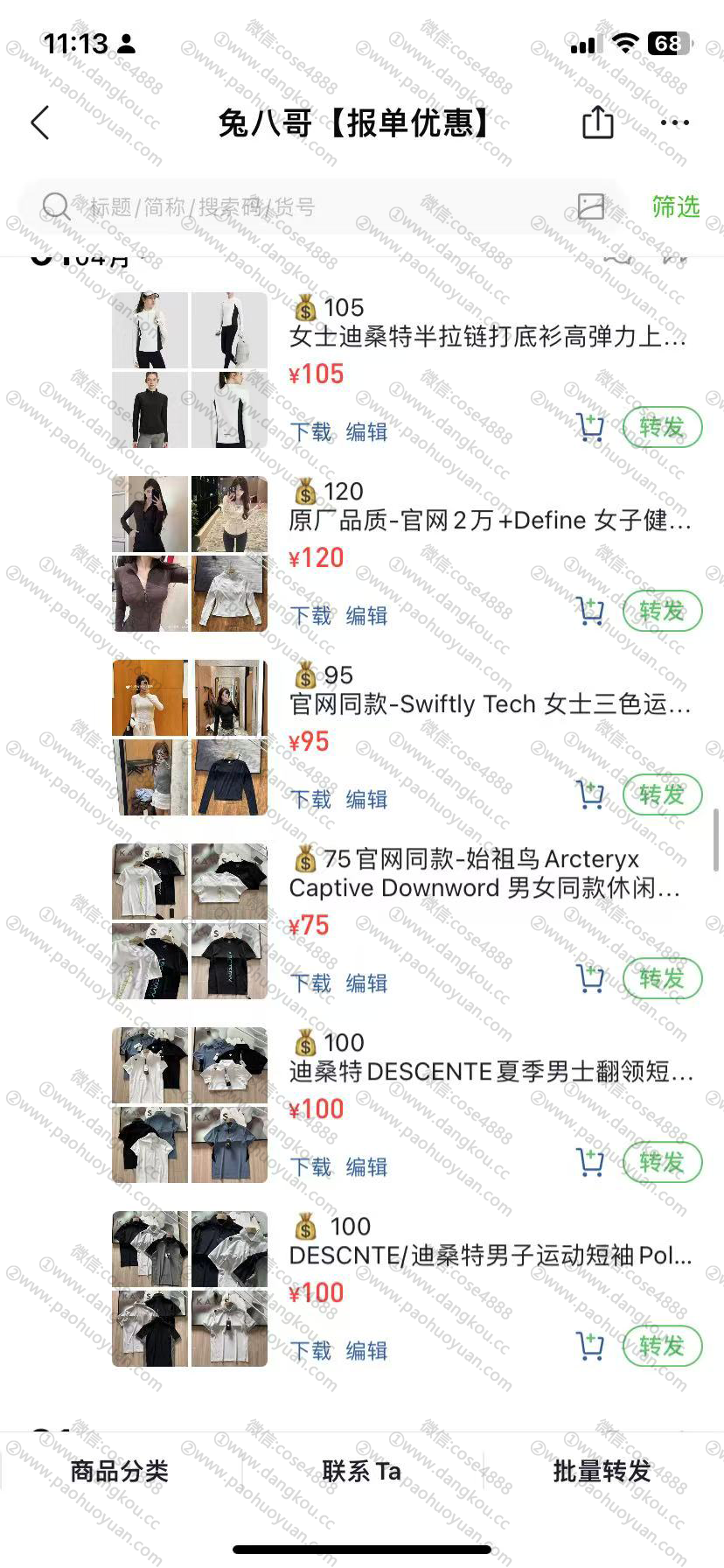
Task: Add DESCNTE/迪桑特男子运动短袖 item to cart
Action: click(591, 1346)
